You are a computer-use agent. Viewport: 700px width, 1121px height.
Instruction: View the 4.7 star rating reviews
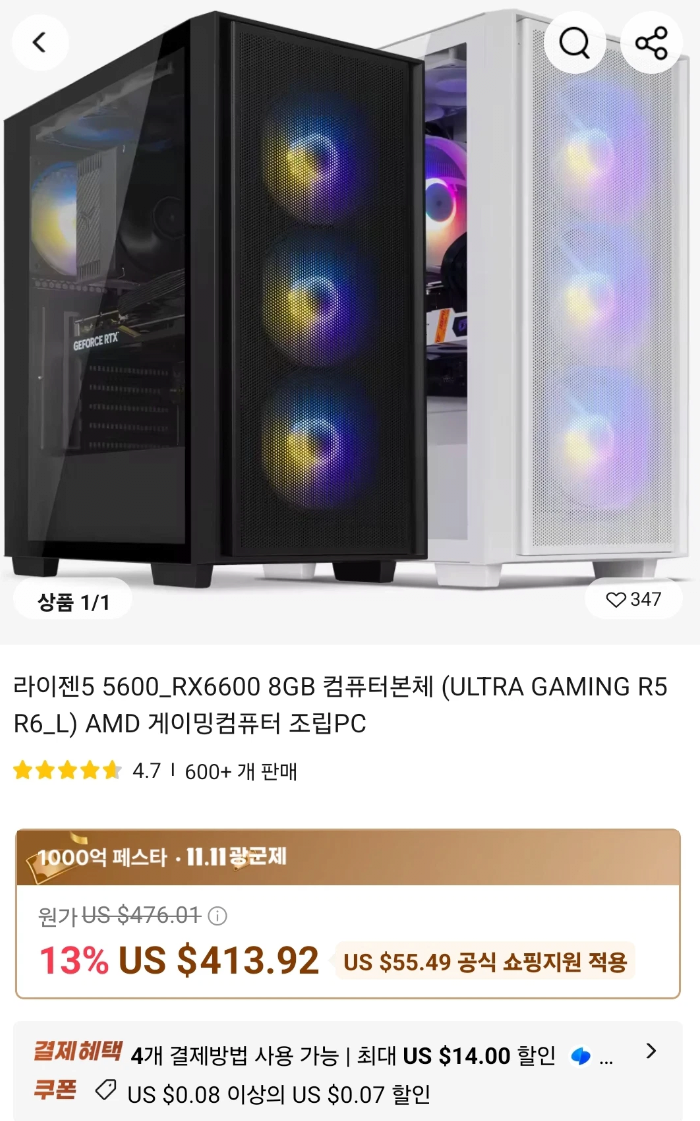click(87, 771)
